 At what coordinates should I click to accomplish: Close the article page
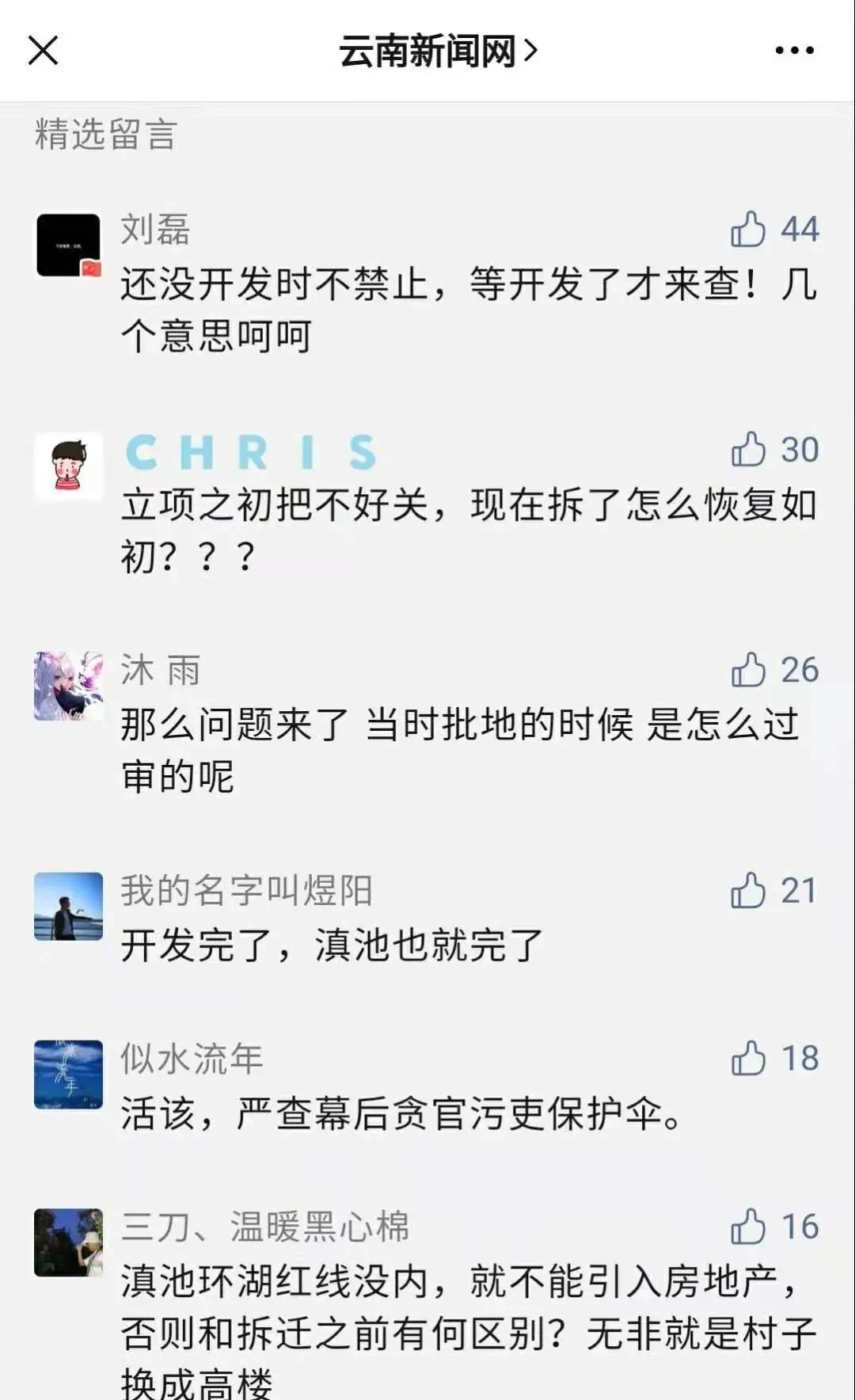point(43,51)
